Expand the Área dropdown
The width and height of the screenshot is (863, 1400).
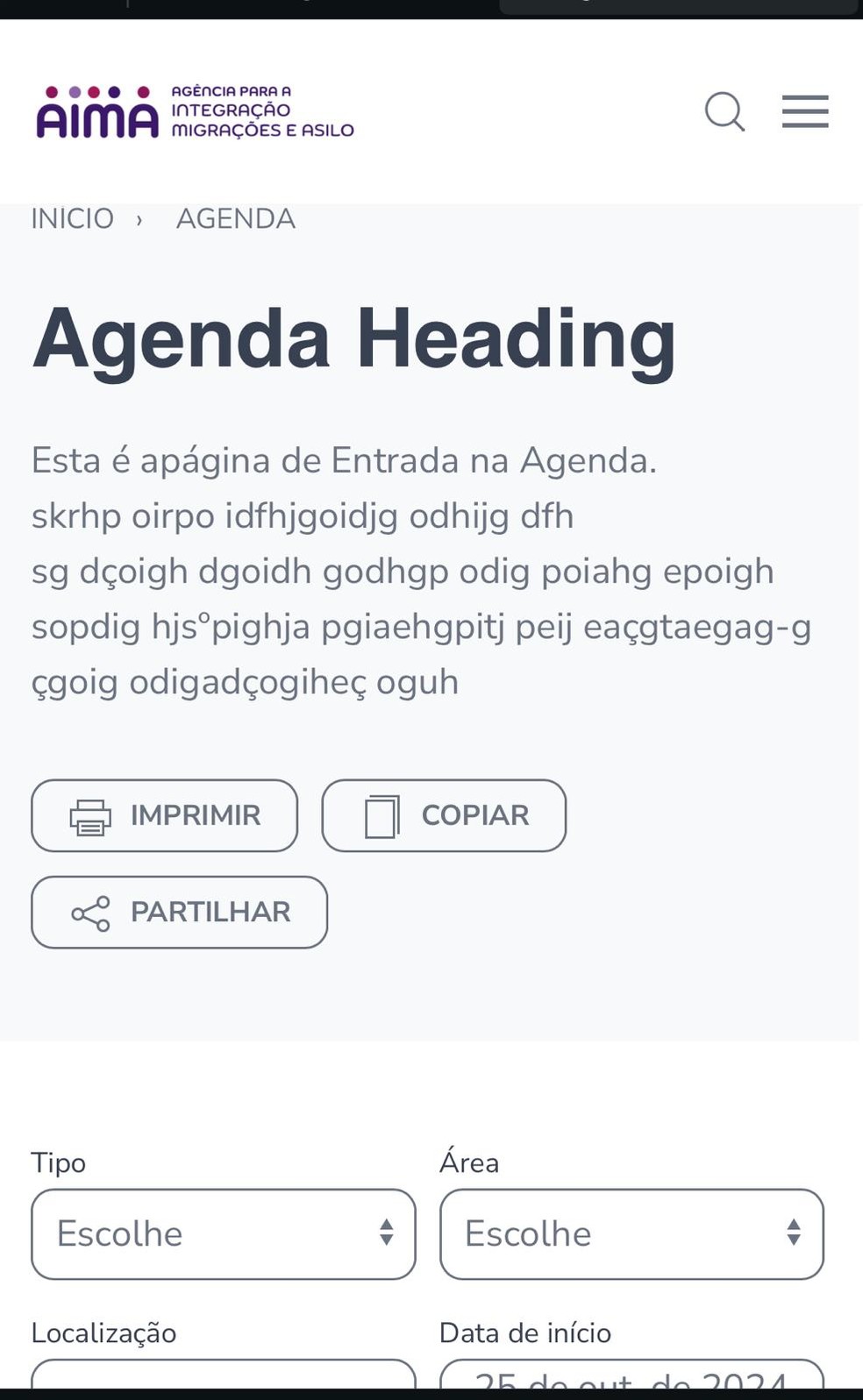click(631, 1233)
